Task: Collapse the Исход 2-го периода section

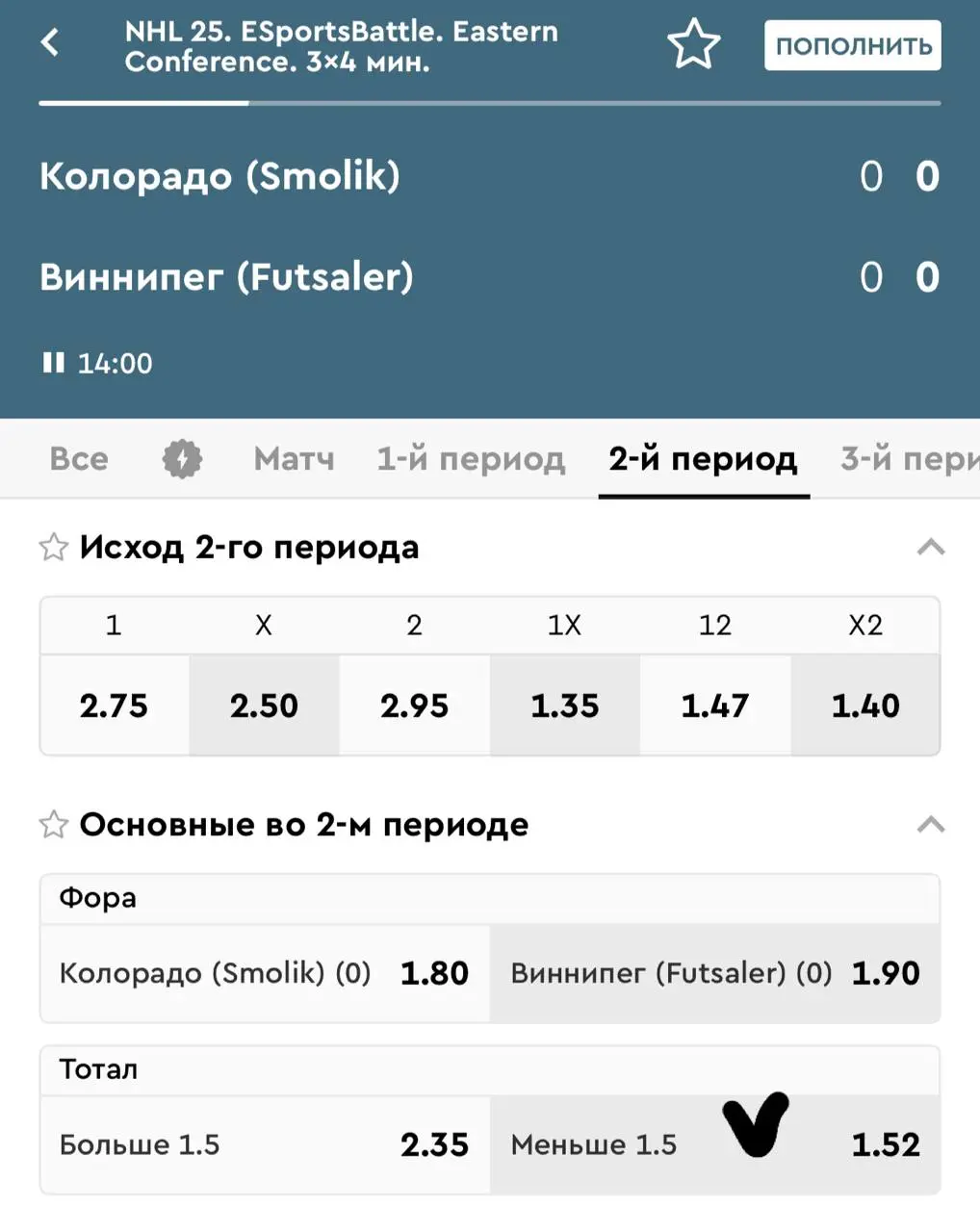Action: (x=930, y=548)
